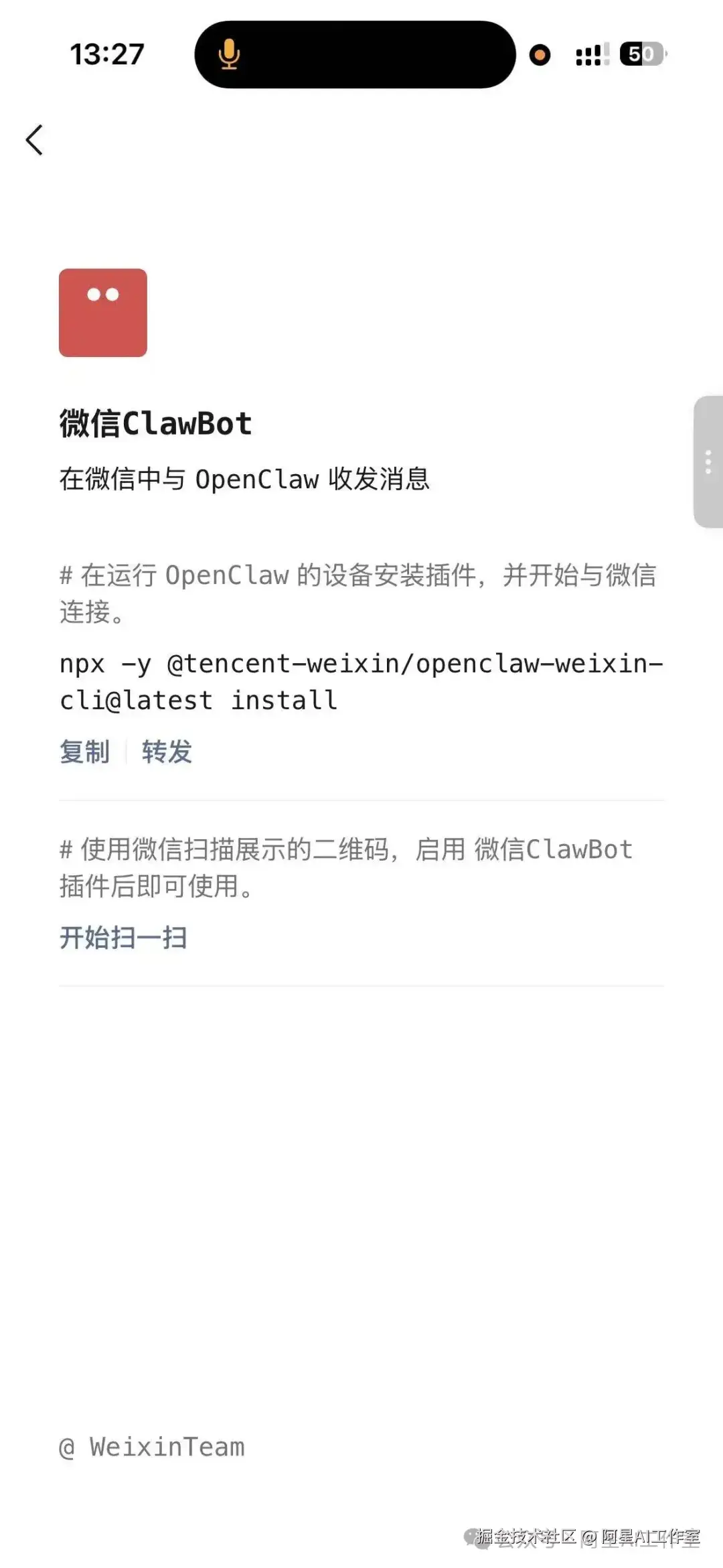The height and width of the screenshot is (1568, 723).
Task: Go back using the top-left arrow
Action: pyautogui.click(x=35, y=140)
